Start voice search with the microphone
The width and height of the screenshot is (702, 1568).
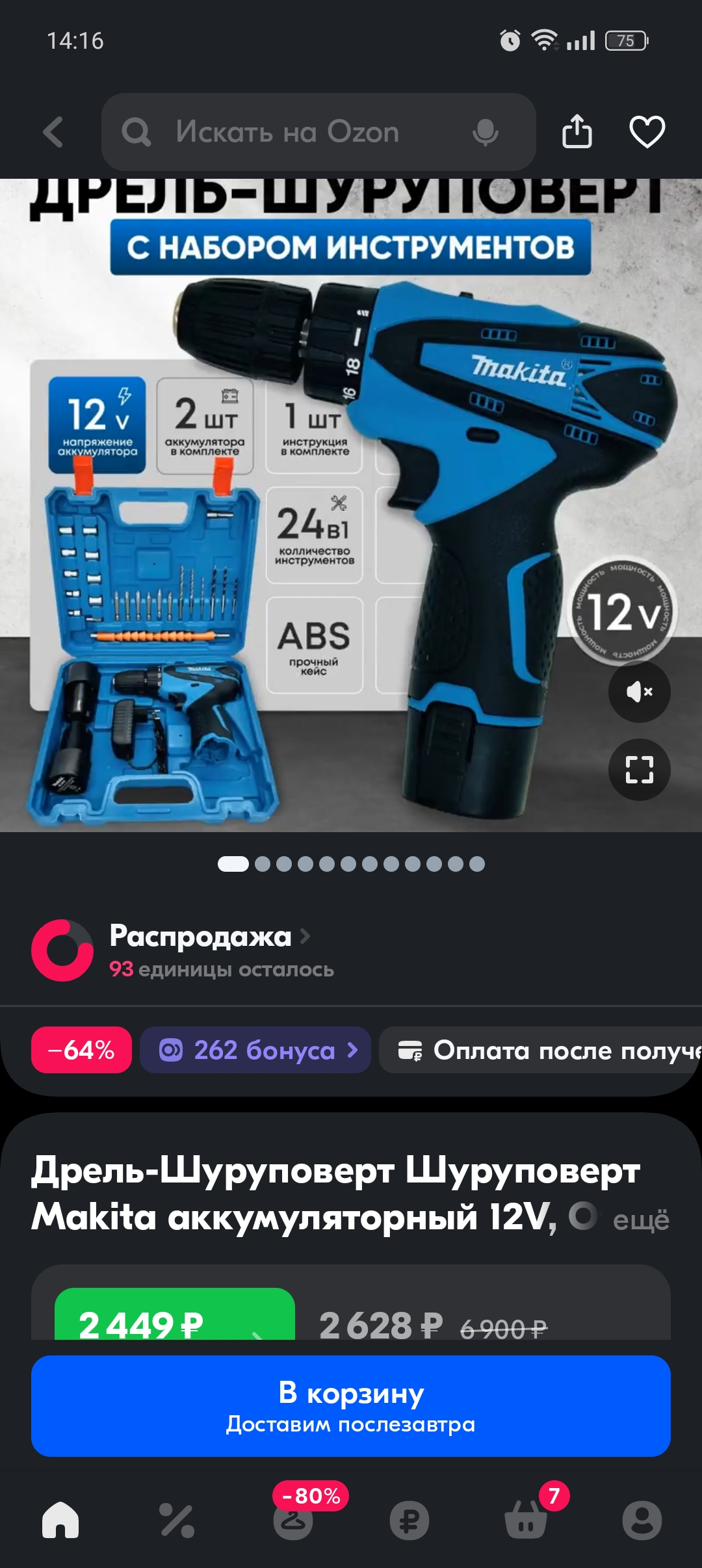click(x=485, y=133)
